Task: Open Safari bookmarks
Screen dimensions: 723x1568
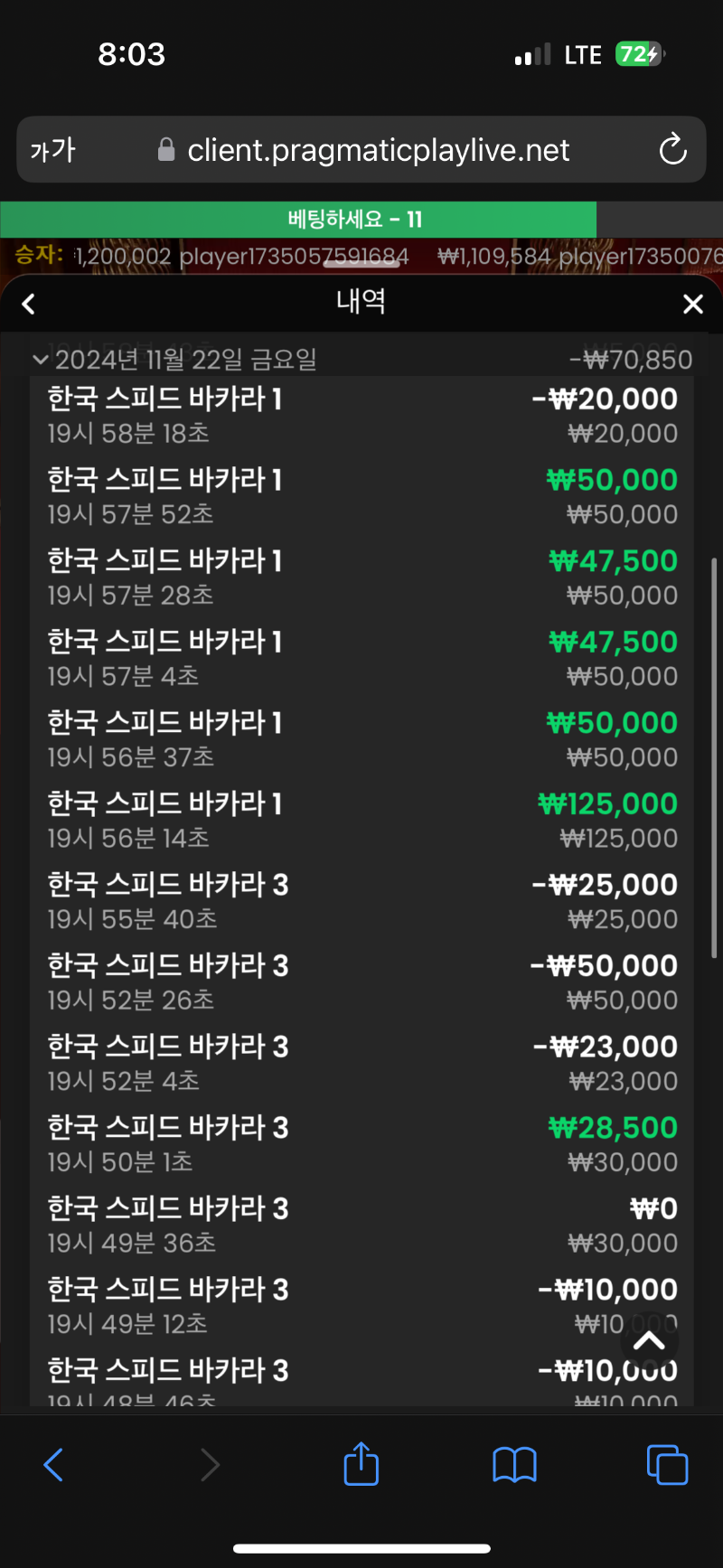Action: click(x=514, y=1465)
